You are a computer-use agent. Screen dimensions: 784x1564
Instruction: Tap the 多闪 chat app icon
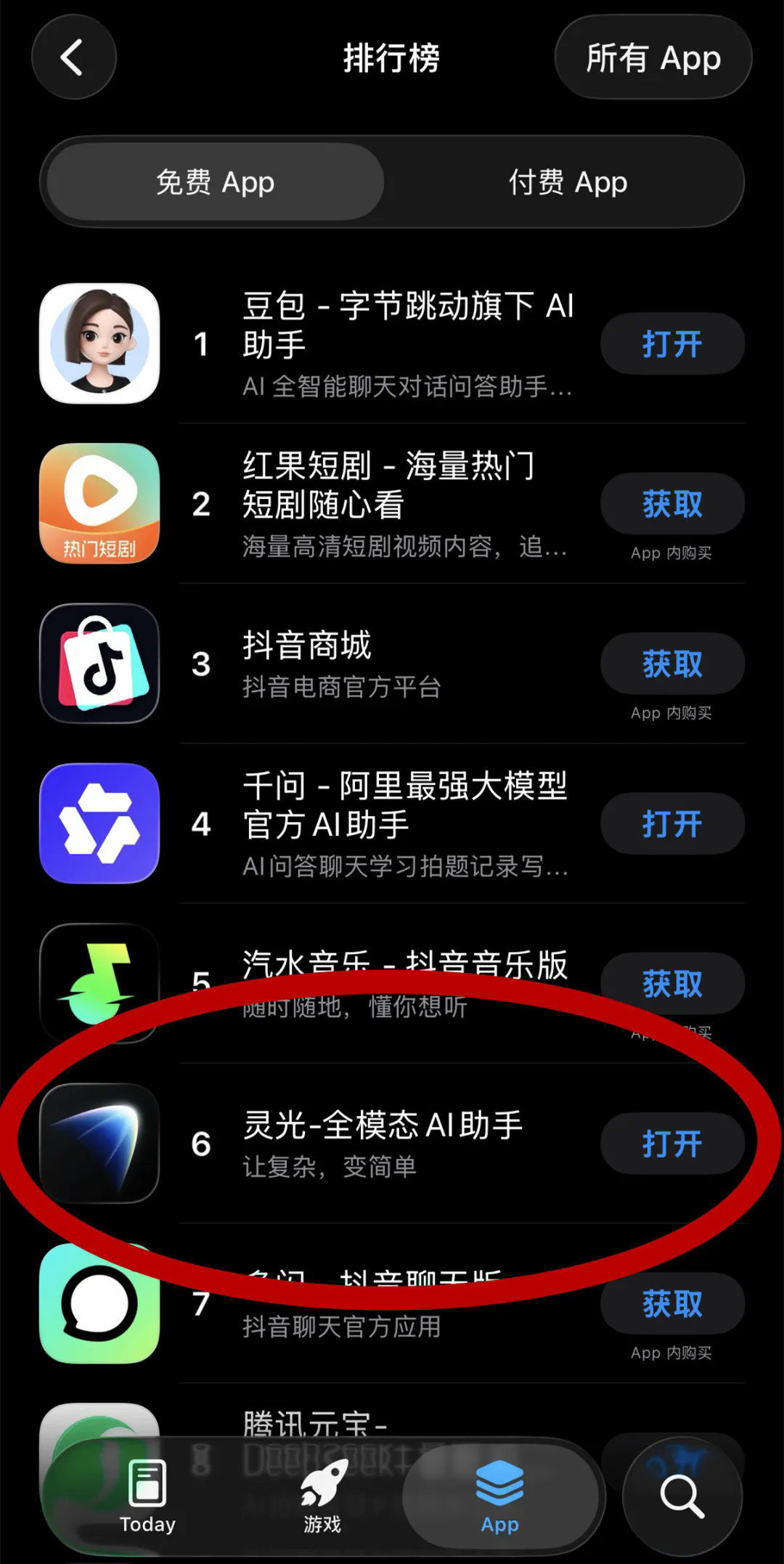[99, 1305]
